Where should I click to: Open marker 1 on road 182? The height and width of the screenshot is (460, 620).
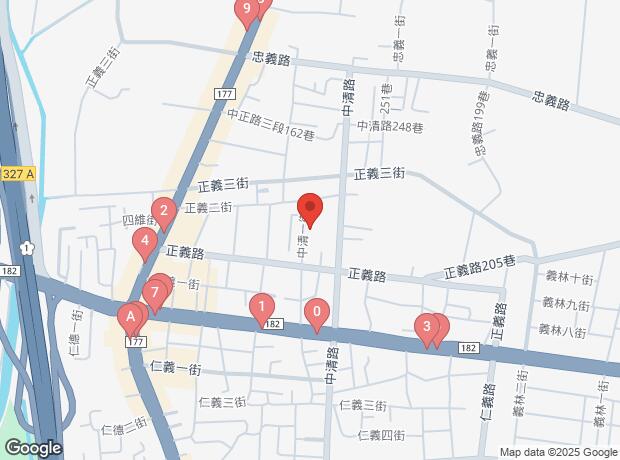(x=261, y=306)
